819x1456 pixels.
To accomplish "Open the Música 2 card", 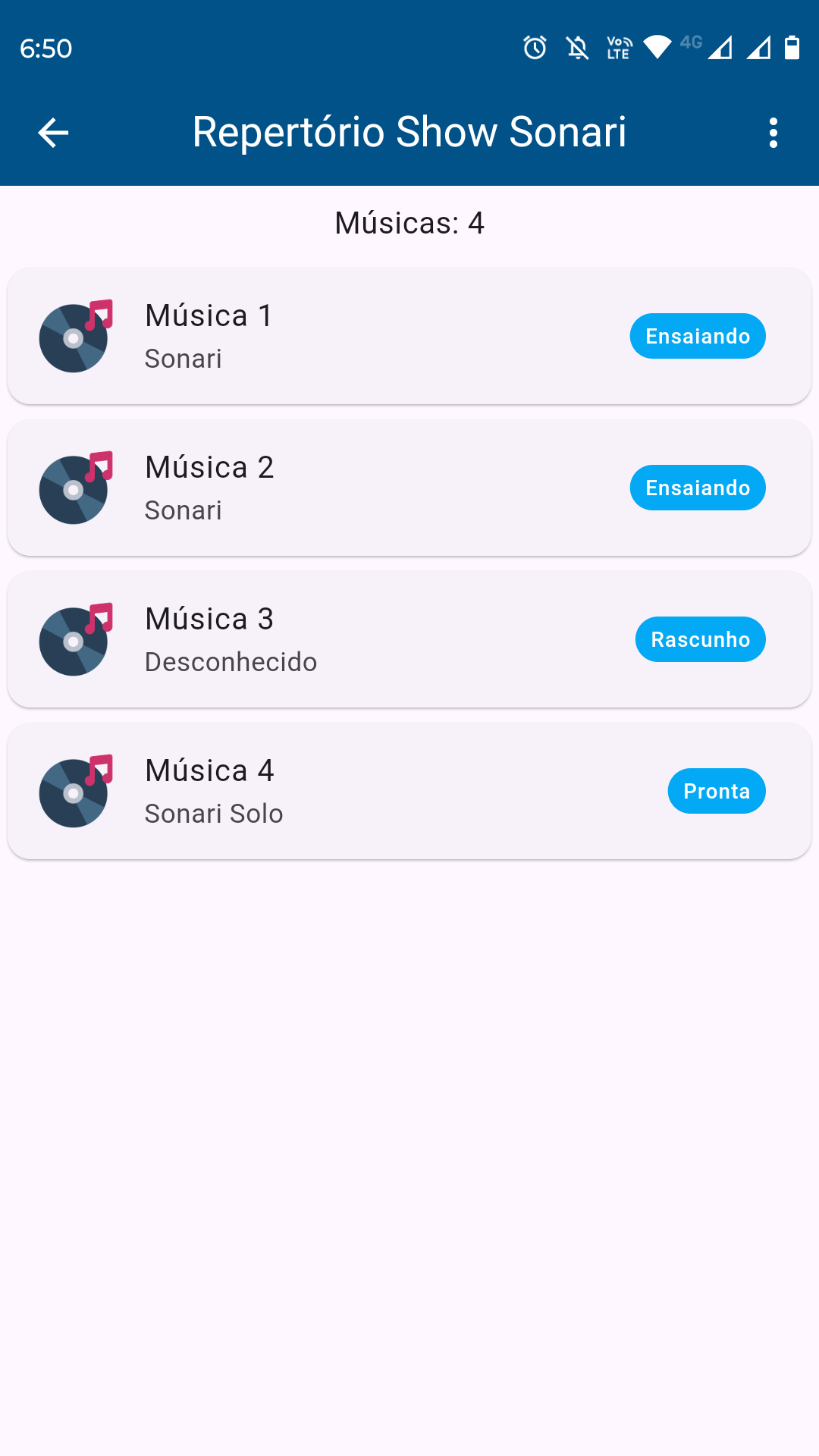I will tap(409, 488).
